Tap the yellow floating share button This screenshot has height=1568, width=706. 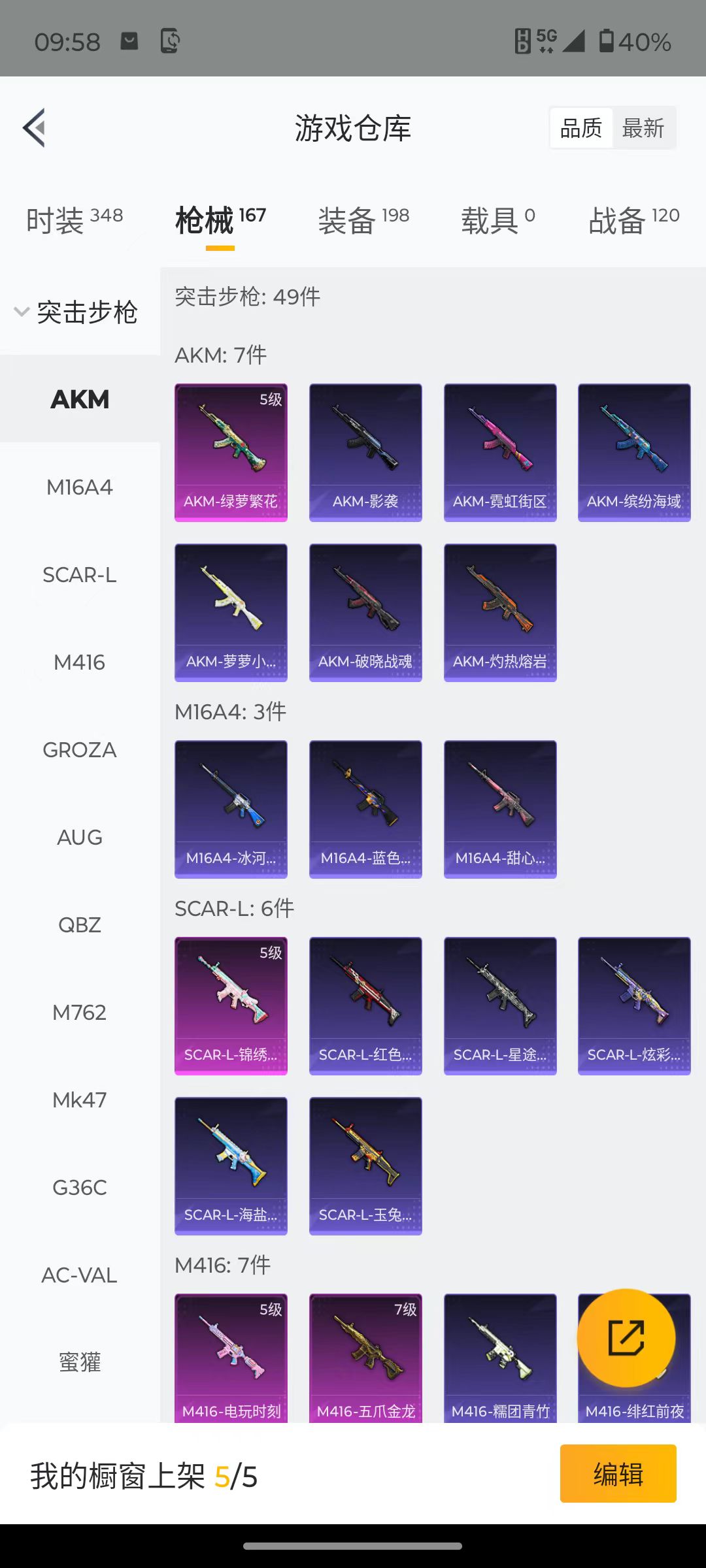626,1337
